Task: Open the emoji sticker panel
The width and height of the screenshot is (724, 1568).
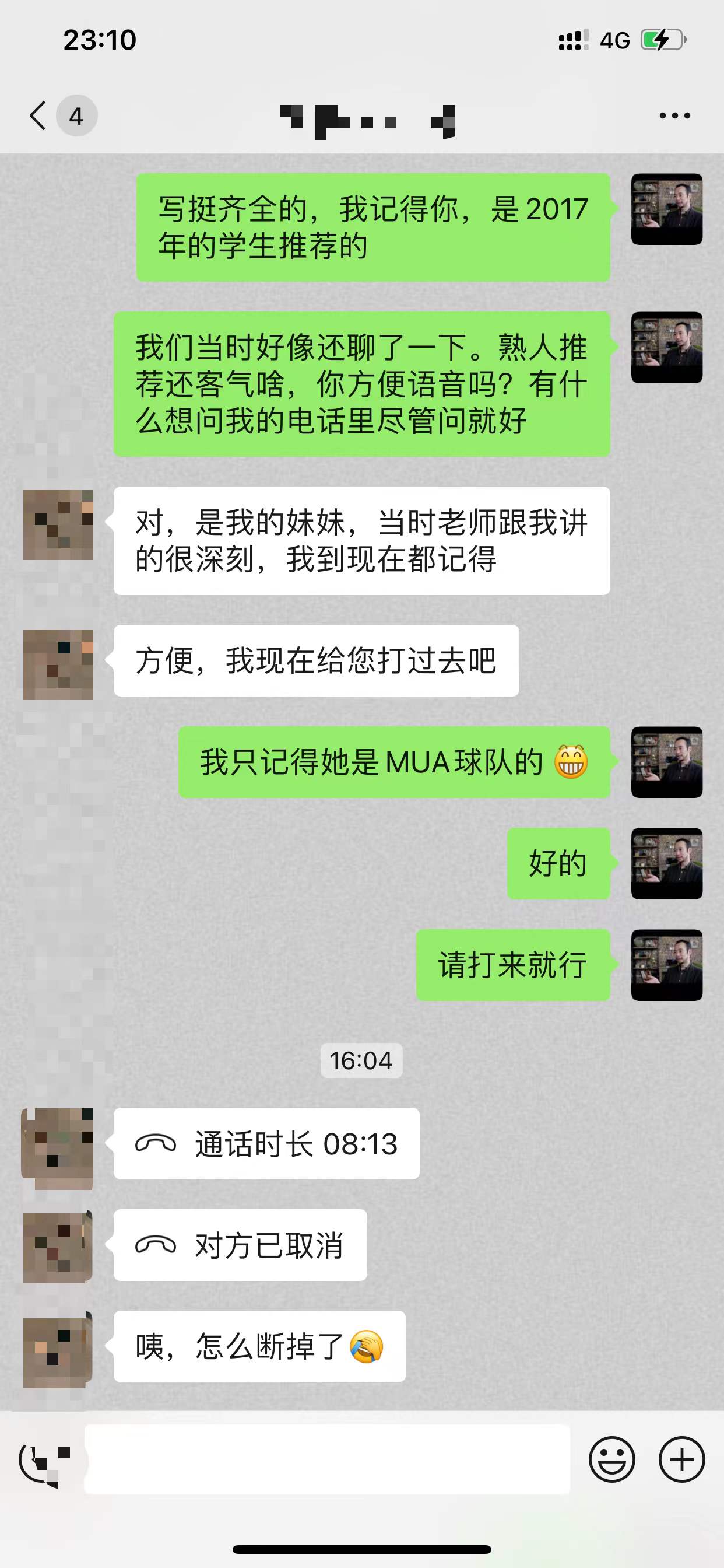Action: point(611,1459)
